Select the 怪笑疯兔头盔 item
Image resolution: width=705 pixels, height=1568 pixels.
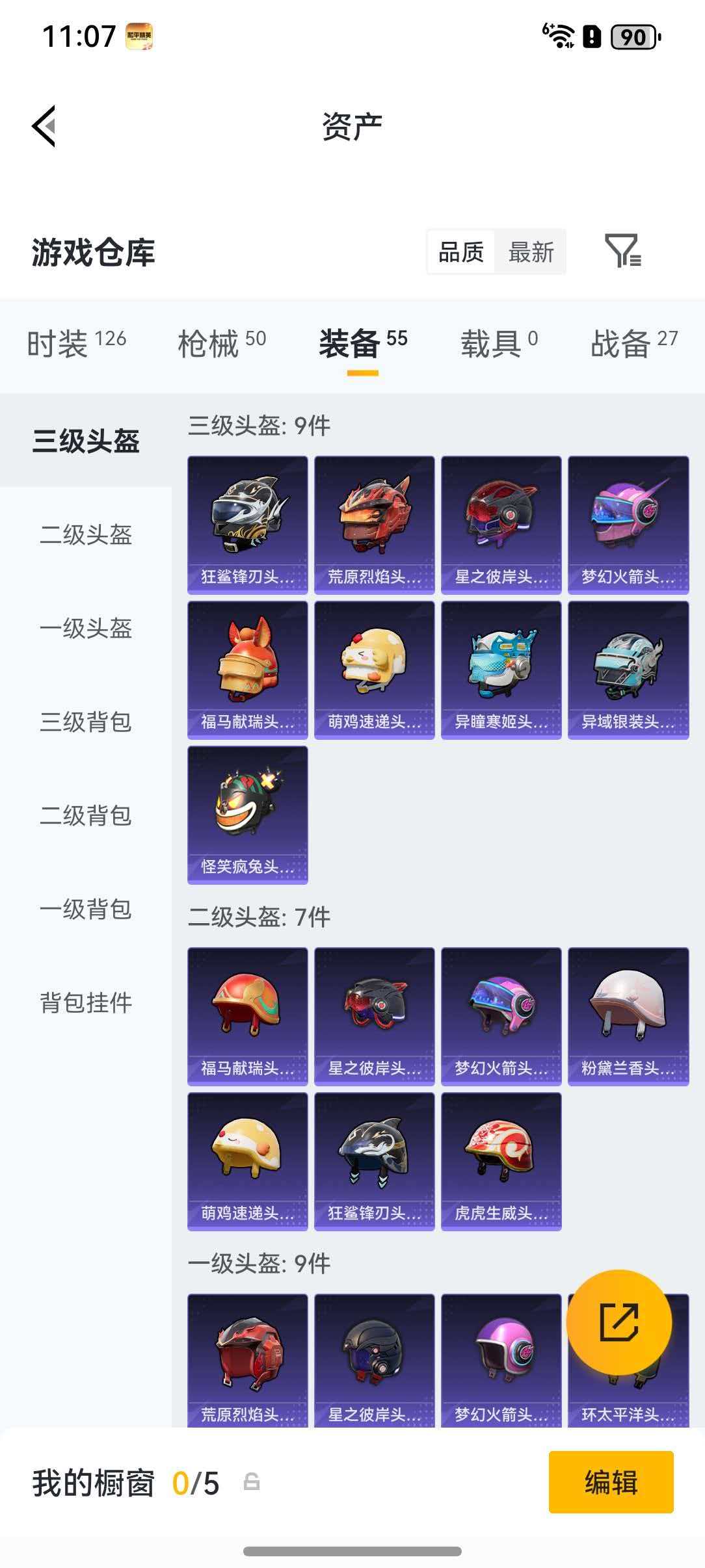pos(247,813)
